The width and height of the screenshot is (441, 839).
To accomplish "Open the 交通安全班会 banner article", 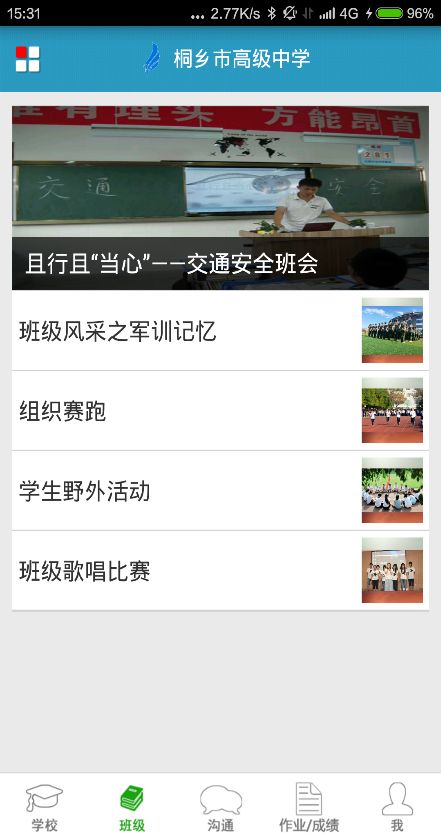I will [220, 197].
